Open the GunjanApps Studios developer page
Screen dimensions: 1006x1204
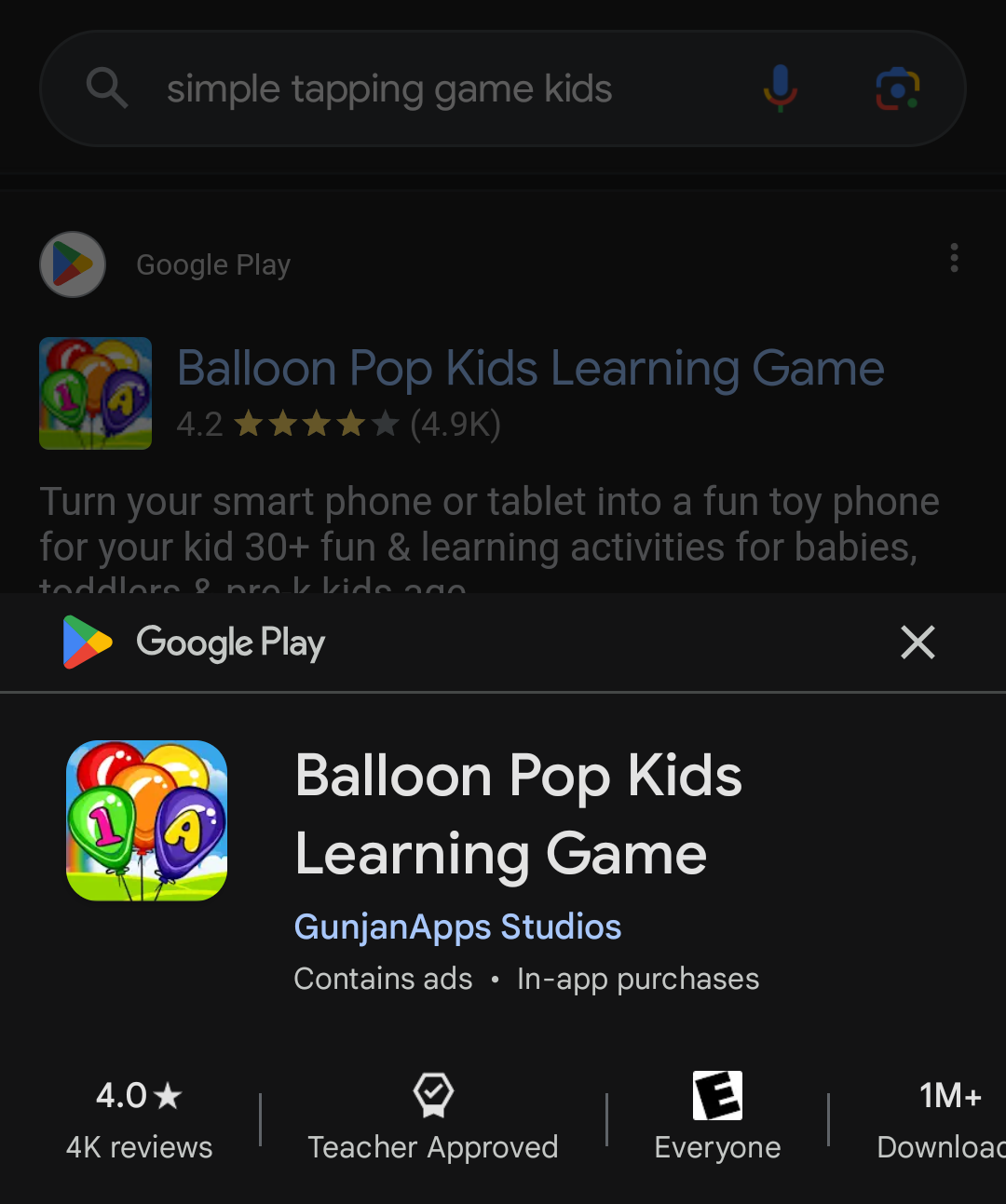pyautogui.click(x=457, y=927)
